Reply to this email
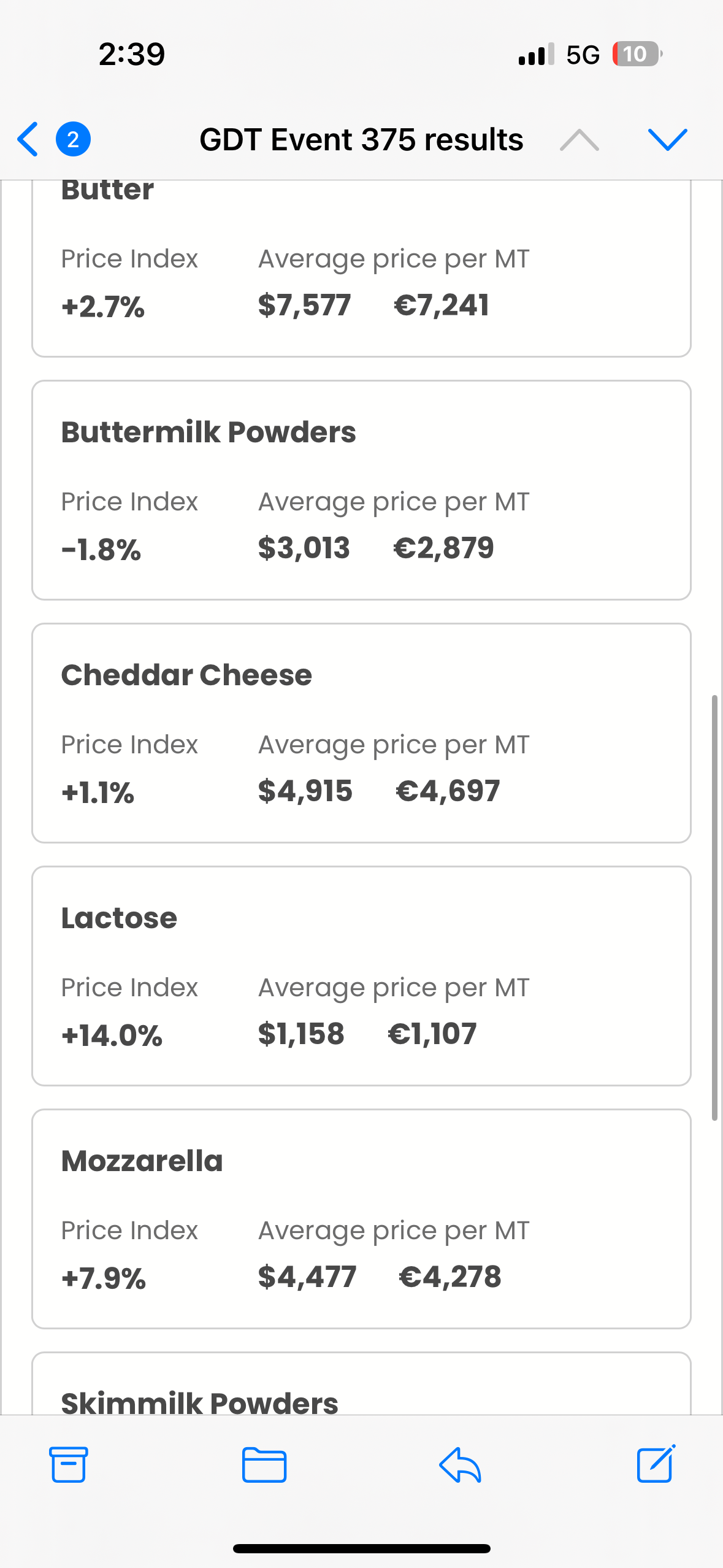 pos(461,1466)
